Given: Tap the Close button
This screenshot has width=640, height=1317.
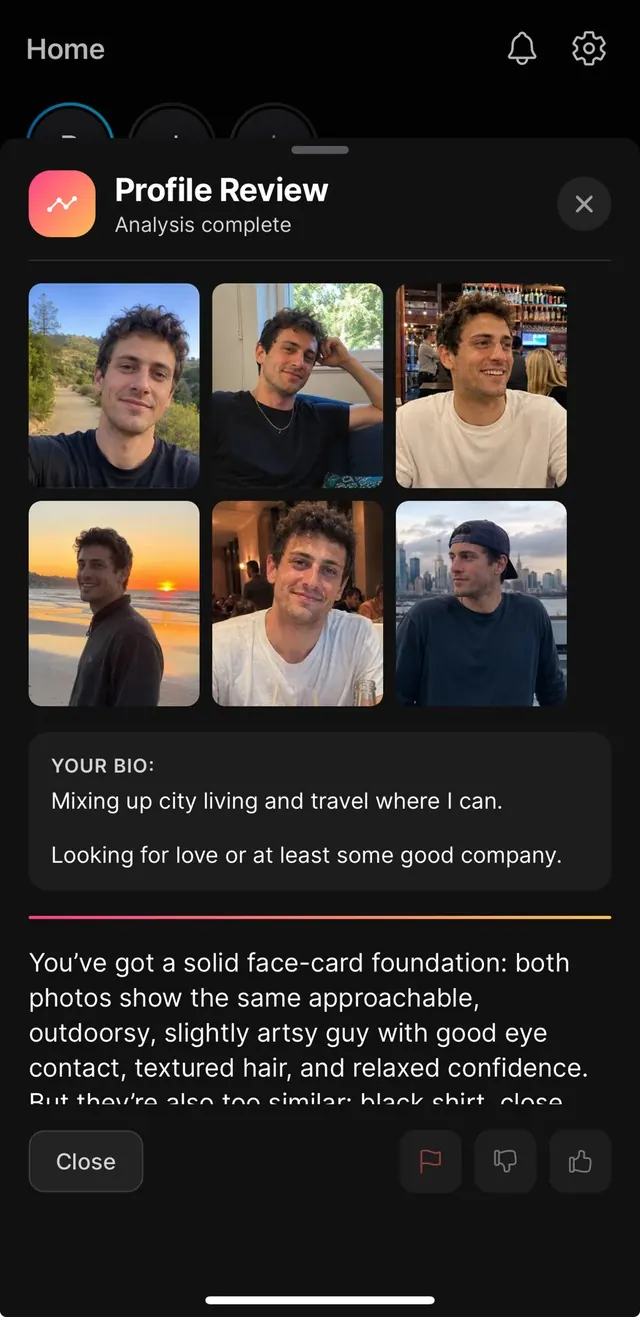Looking at the screenshot, I should [x=86, y=1161].
